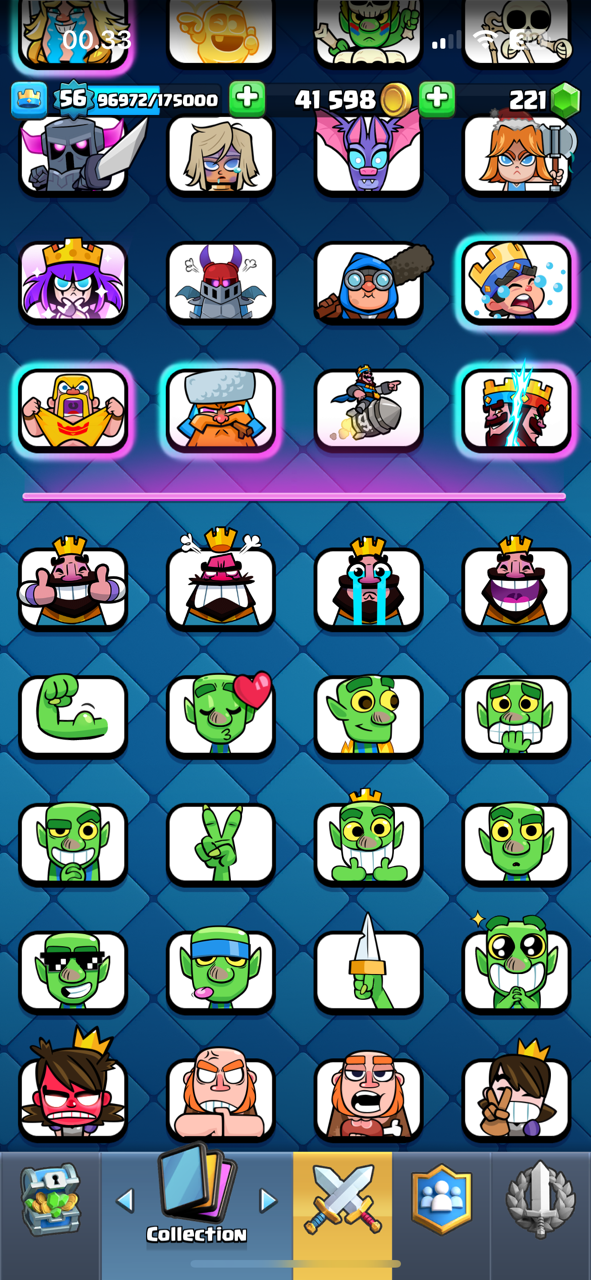Tap the plus button next to gold coins
This screenshot has height=1280, width=591.
tap(437, 99)
